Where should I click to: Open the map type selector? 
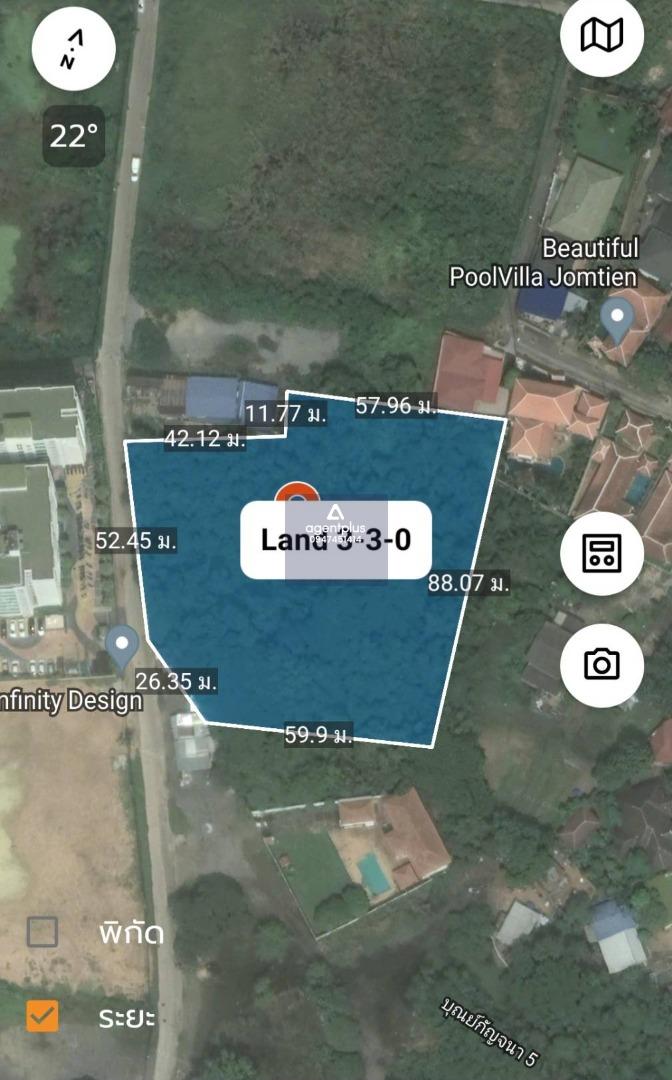pyautogui.click(x=602, y=37)
